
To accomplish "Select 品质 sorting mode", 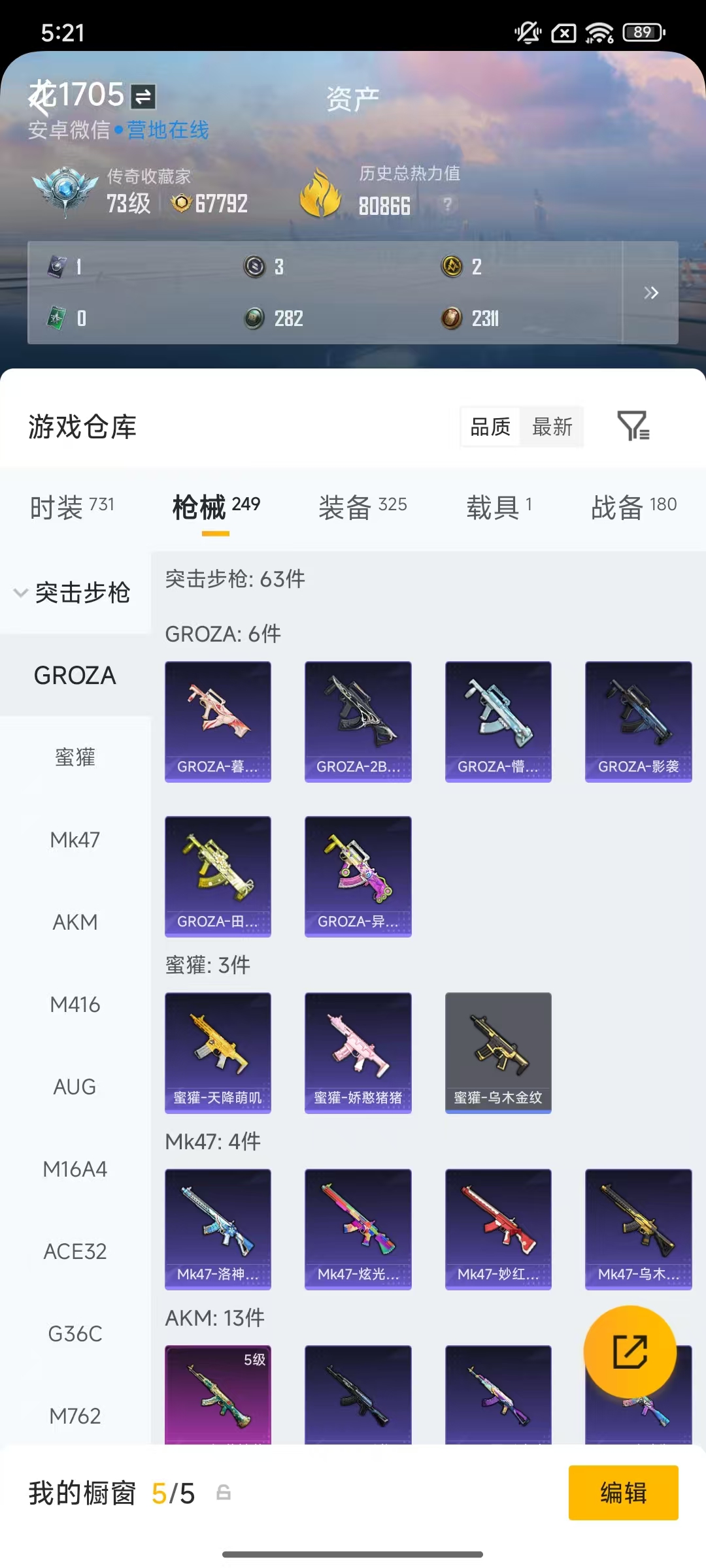I will click(x=490, y=427).
